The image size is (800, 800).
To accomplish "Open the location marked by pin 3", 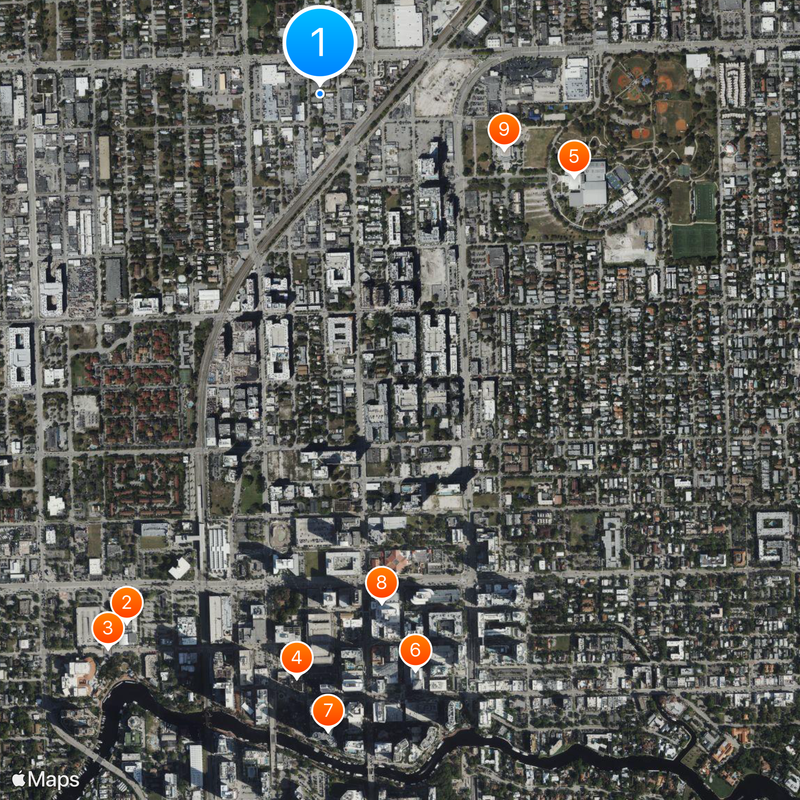I will pos(108,628).
